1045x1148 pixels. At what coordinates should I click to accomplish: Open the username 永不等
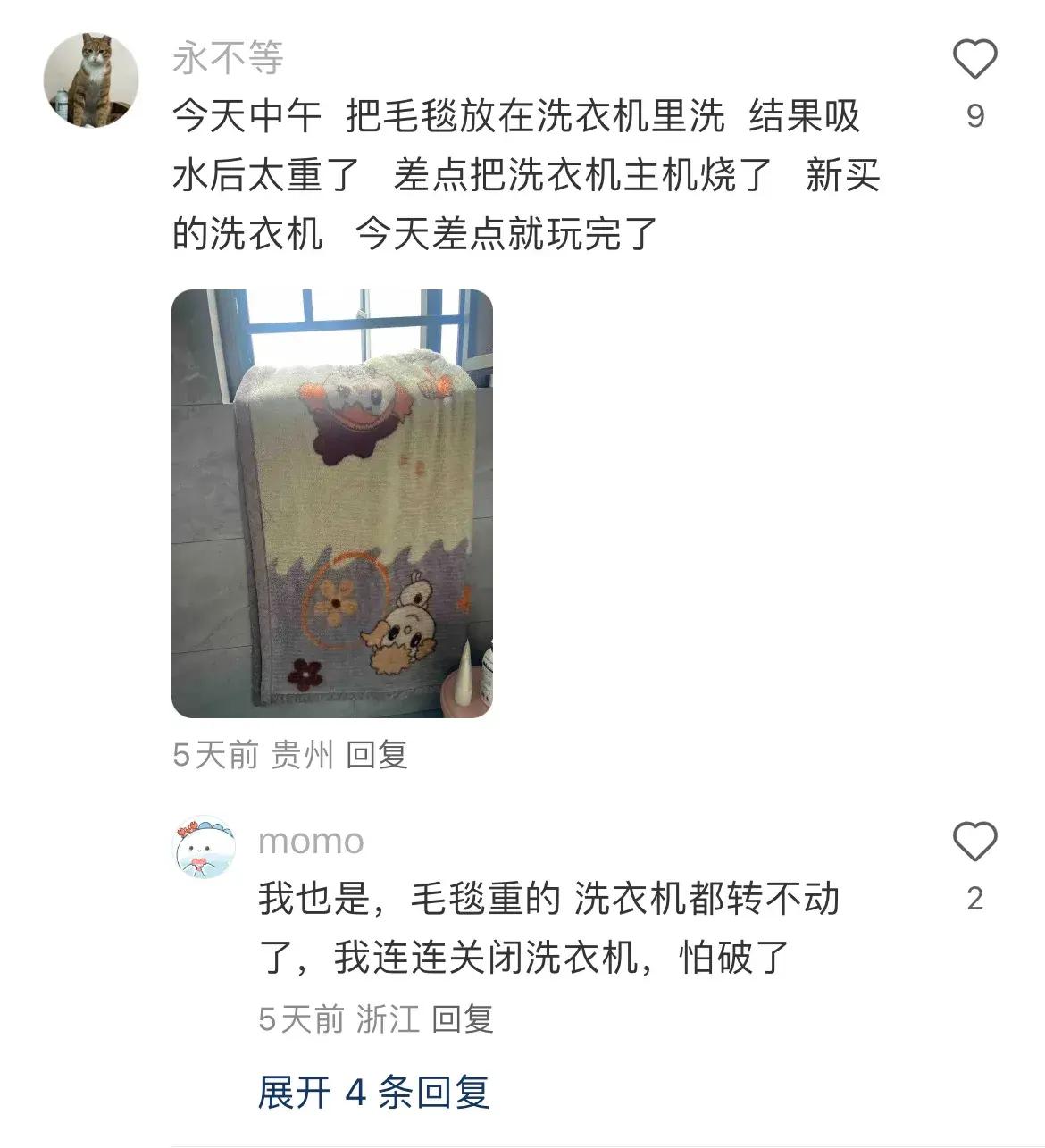pos(228,59)
